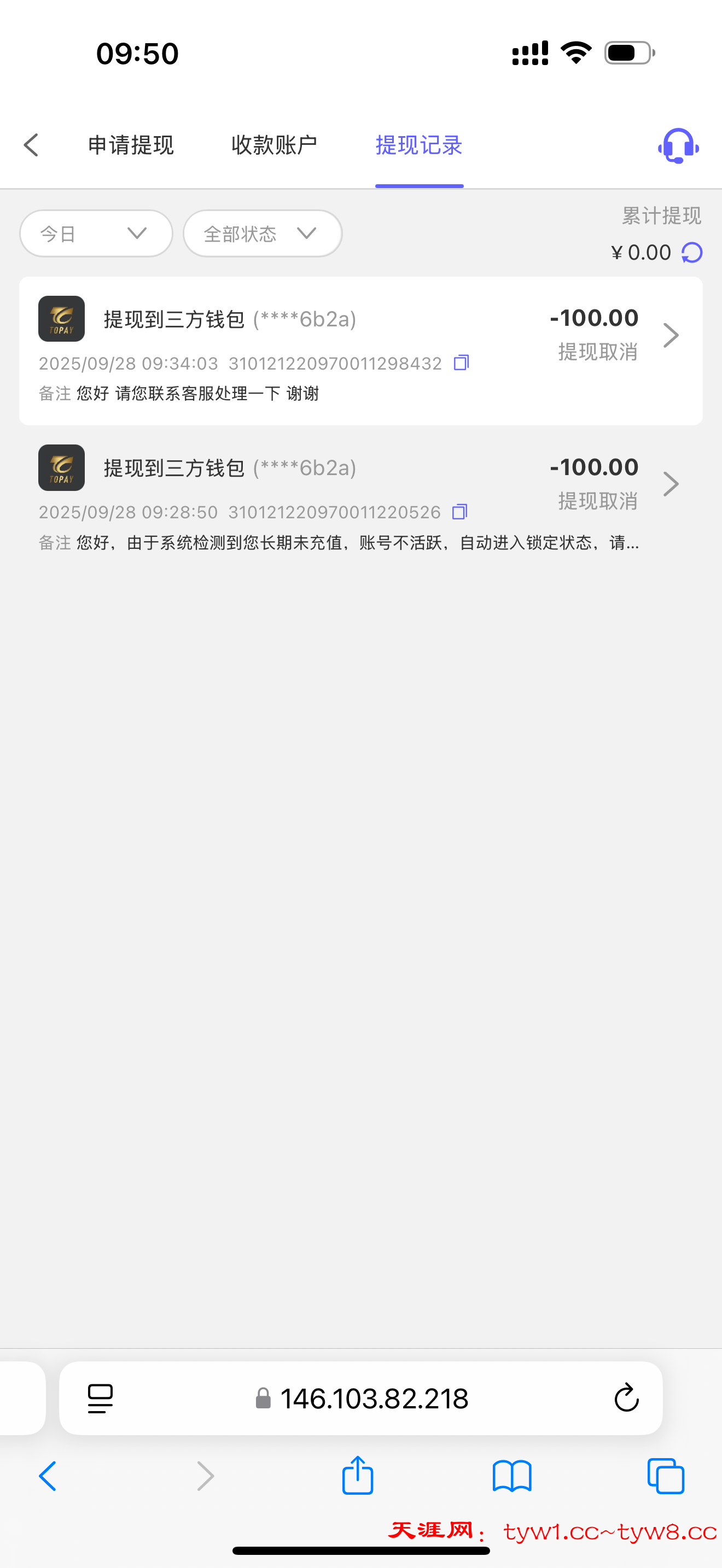This screenshot has width=722, height=1568.
Task: Reload the page in Safari
Action: 626,1399
